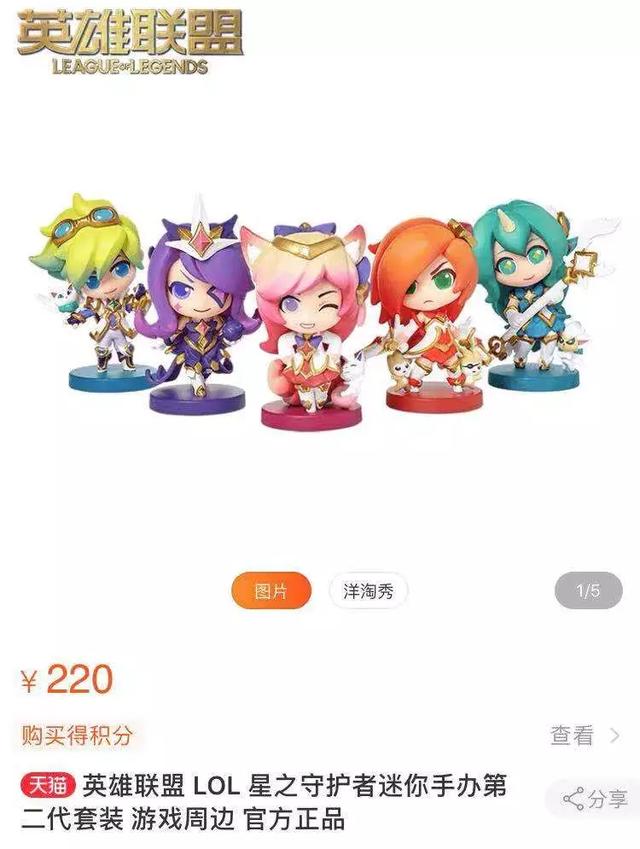Select the 图片 tab
Screen dimensions: 640x849
271,591
